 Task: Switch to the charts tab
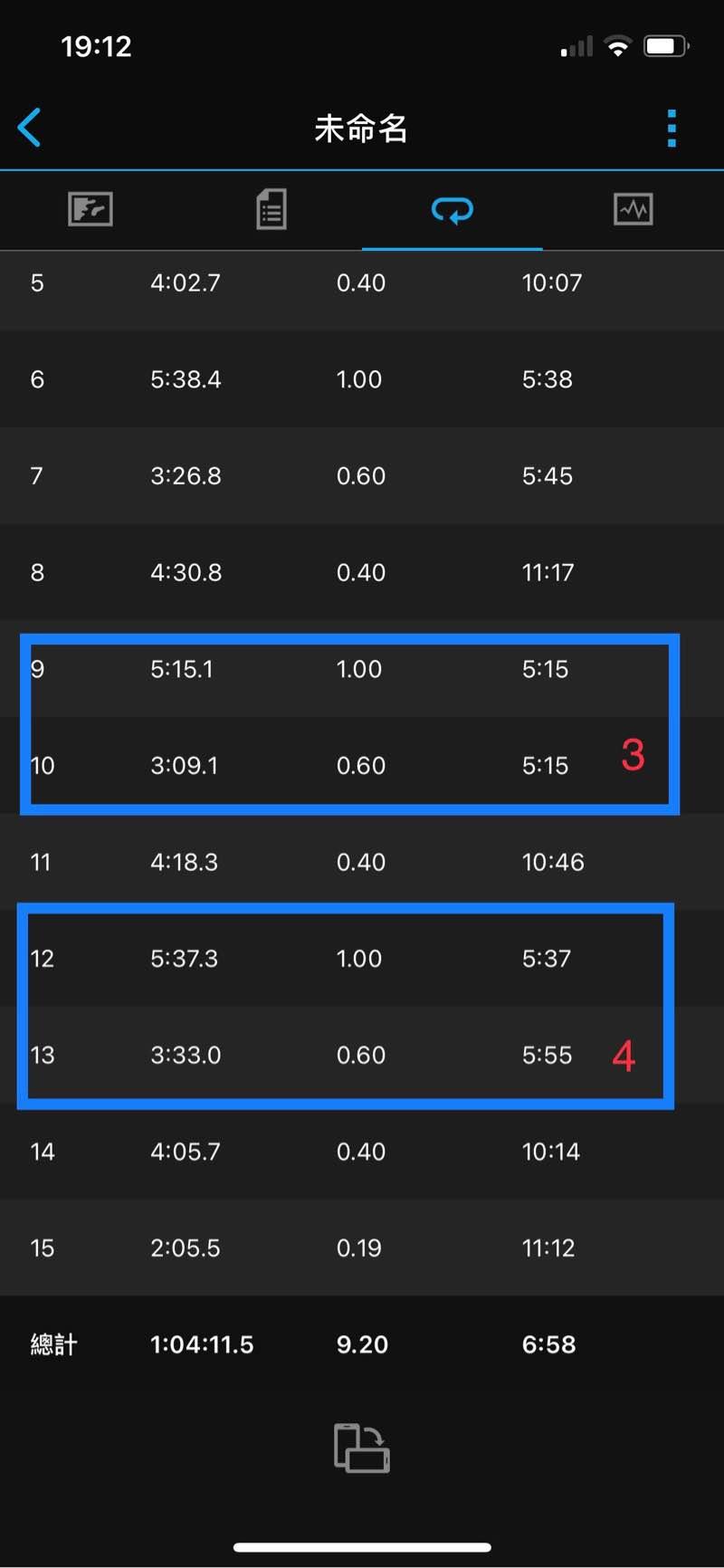click(x=633, y=209)
